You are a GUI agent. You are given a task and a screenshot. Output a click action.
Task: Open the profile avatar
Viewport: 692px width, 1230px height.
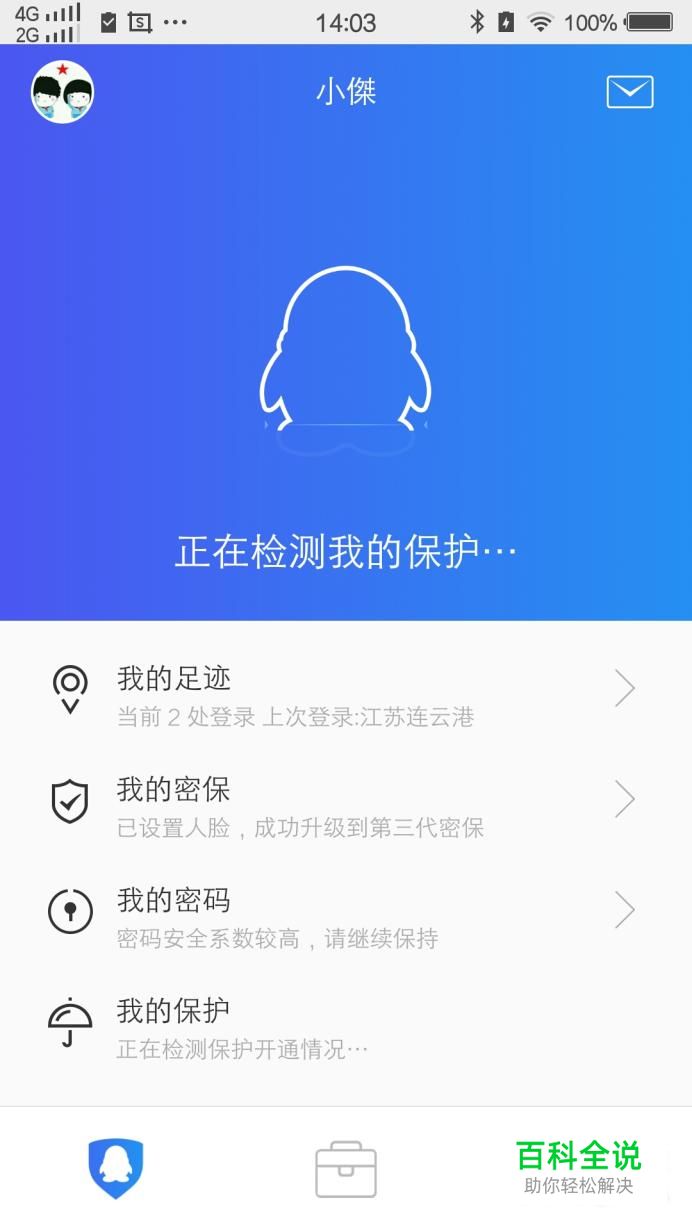(x=62, y=92)
